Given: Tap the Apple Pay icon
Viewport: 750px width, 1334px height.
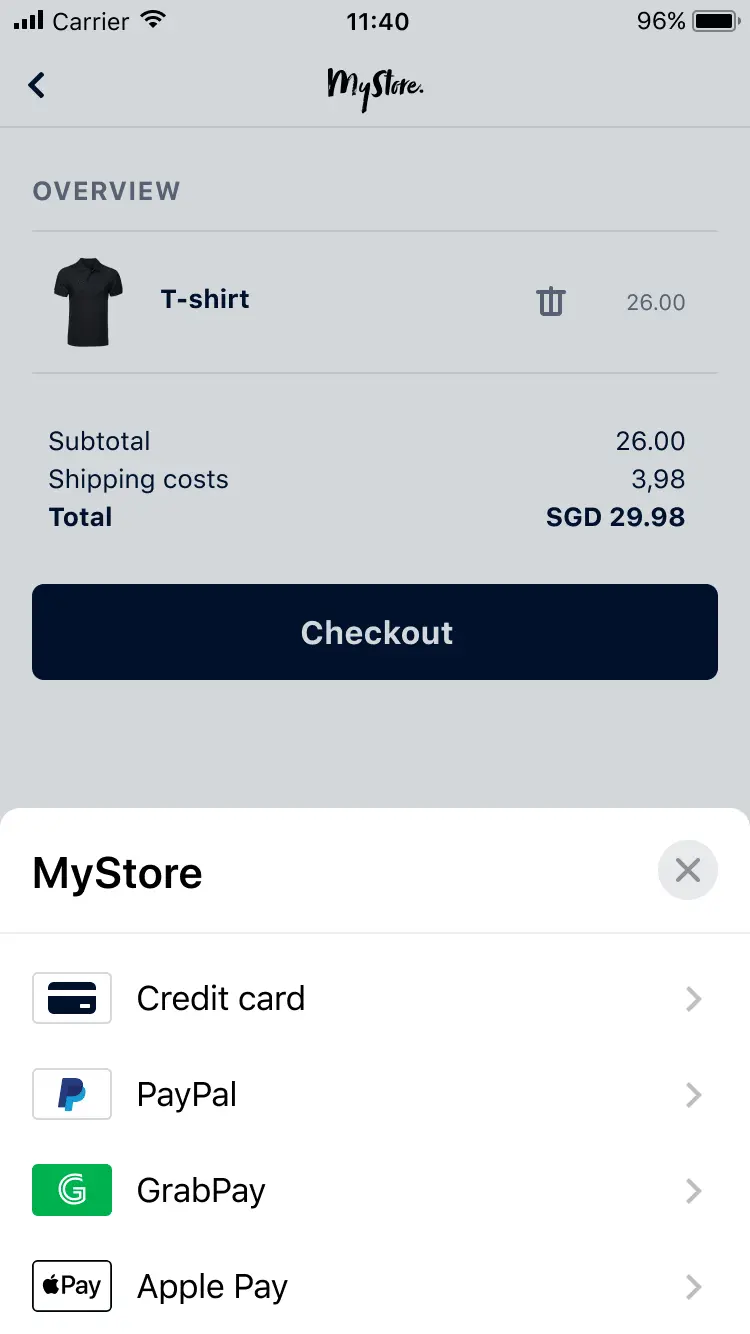Looking at the screenshot, I should click(71, 1286).
